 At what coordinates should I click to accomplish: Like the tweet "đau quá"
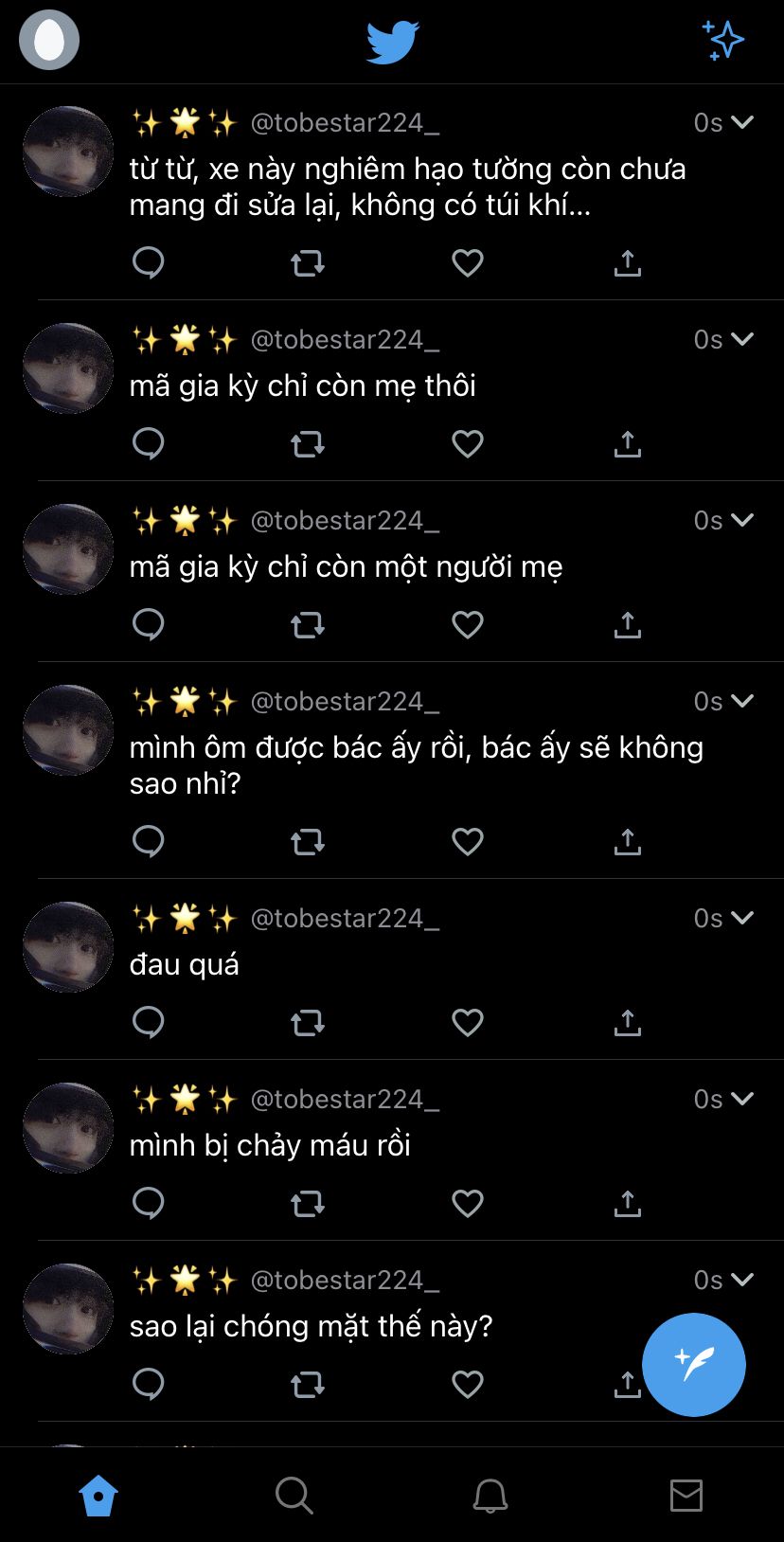tap(467, 1022)
